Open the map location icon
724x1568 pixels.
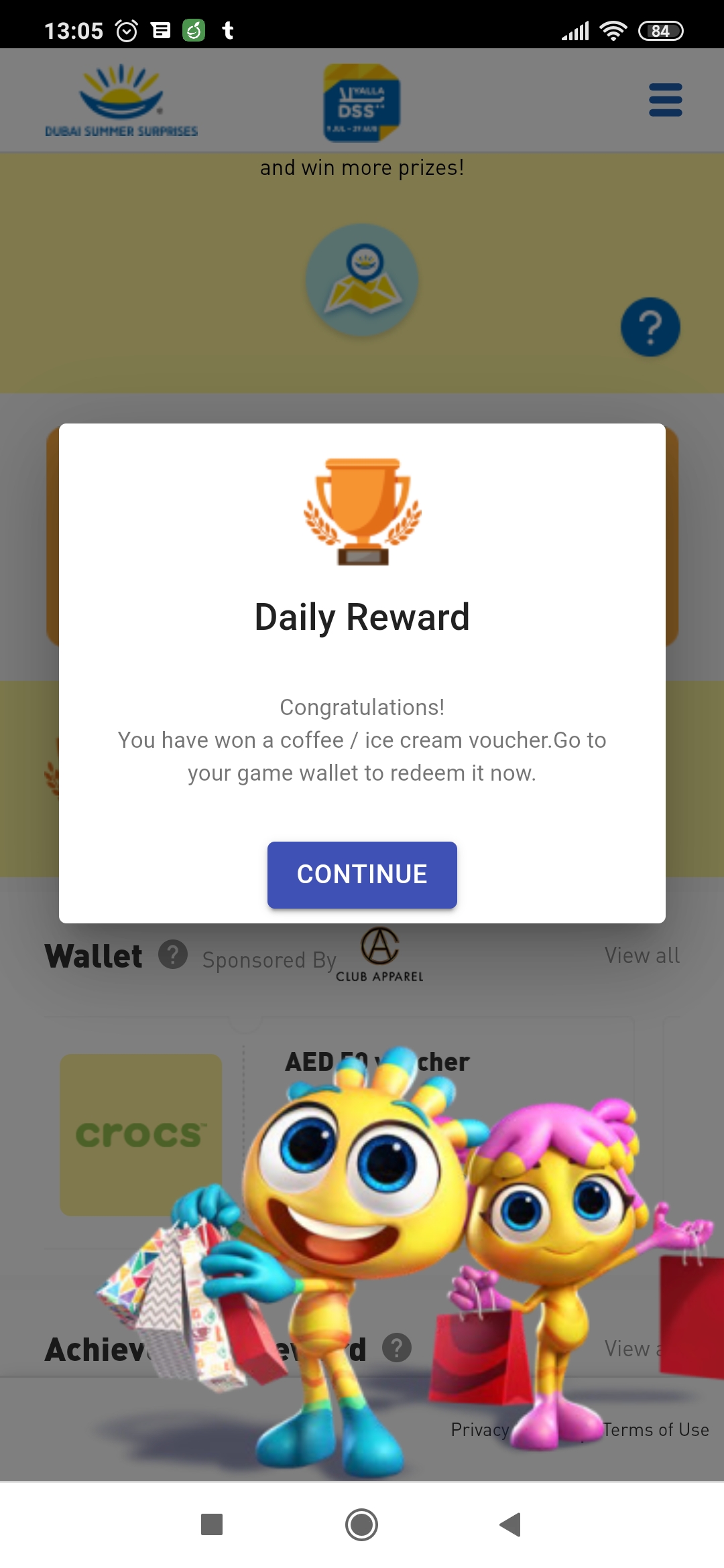(362, 280)
